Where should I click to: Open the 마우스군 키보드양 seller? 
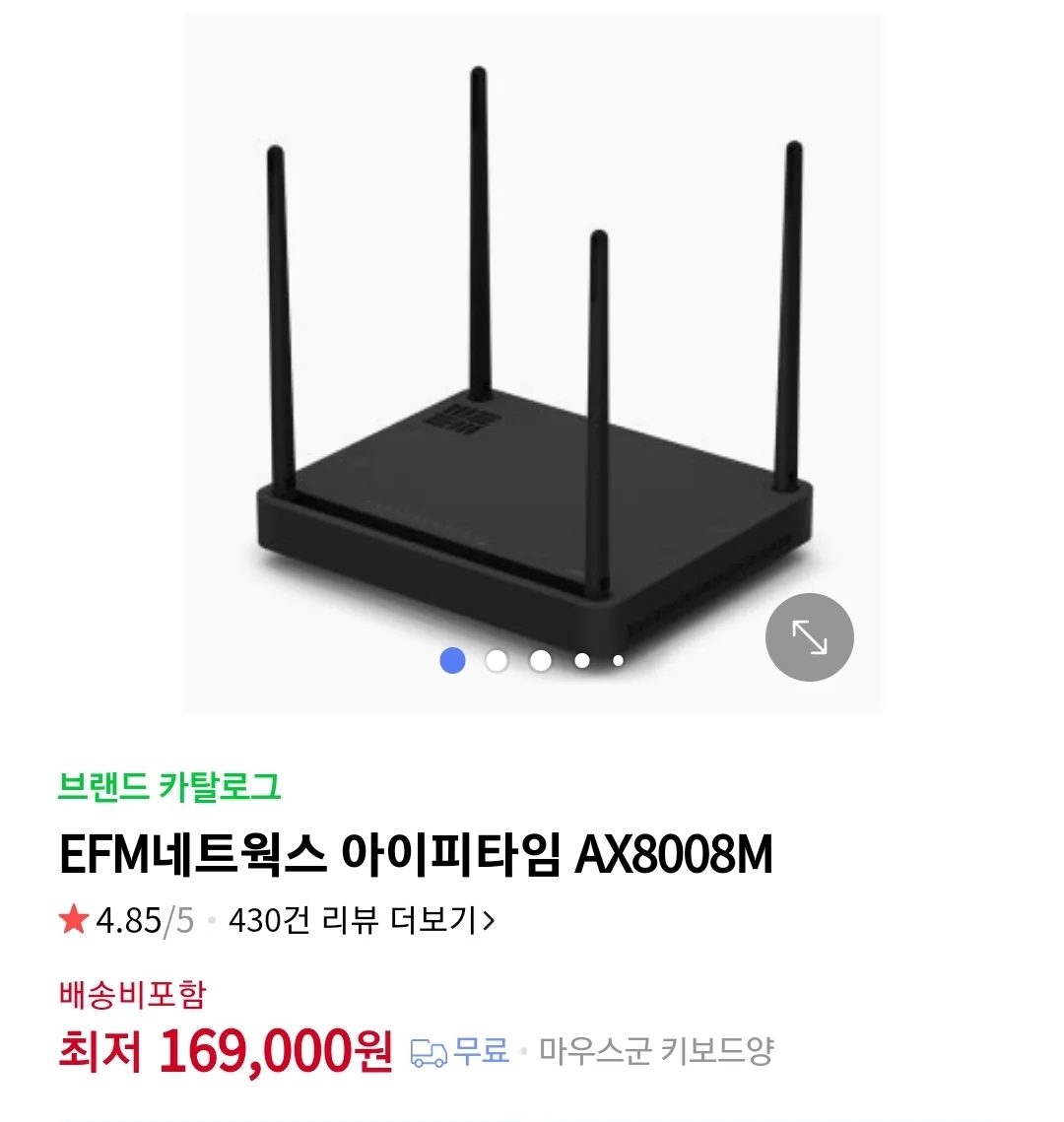(x=656, y=1051)
